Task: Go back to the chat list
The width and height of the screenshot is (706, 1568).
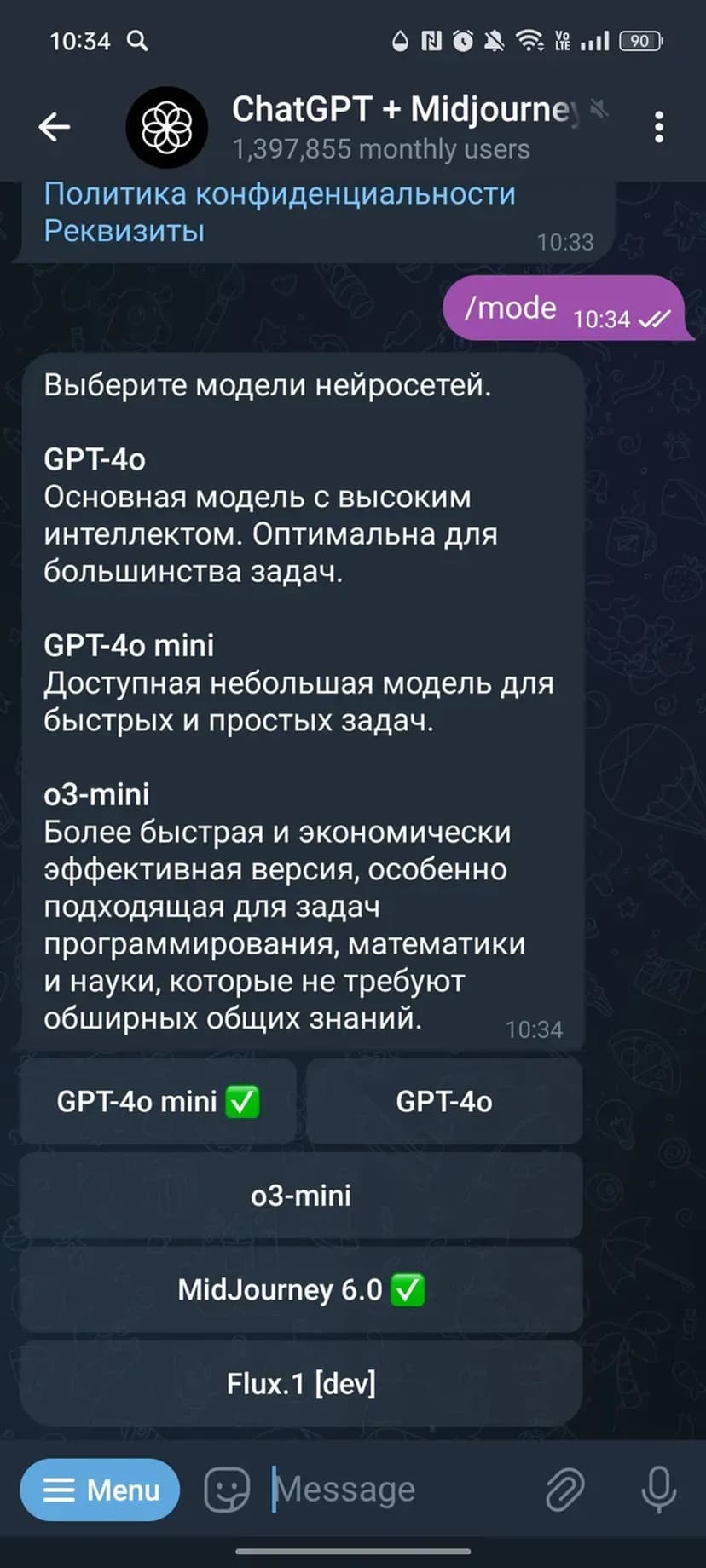Action: coord(55,128)
